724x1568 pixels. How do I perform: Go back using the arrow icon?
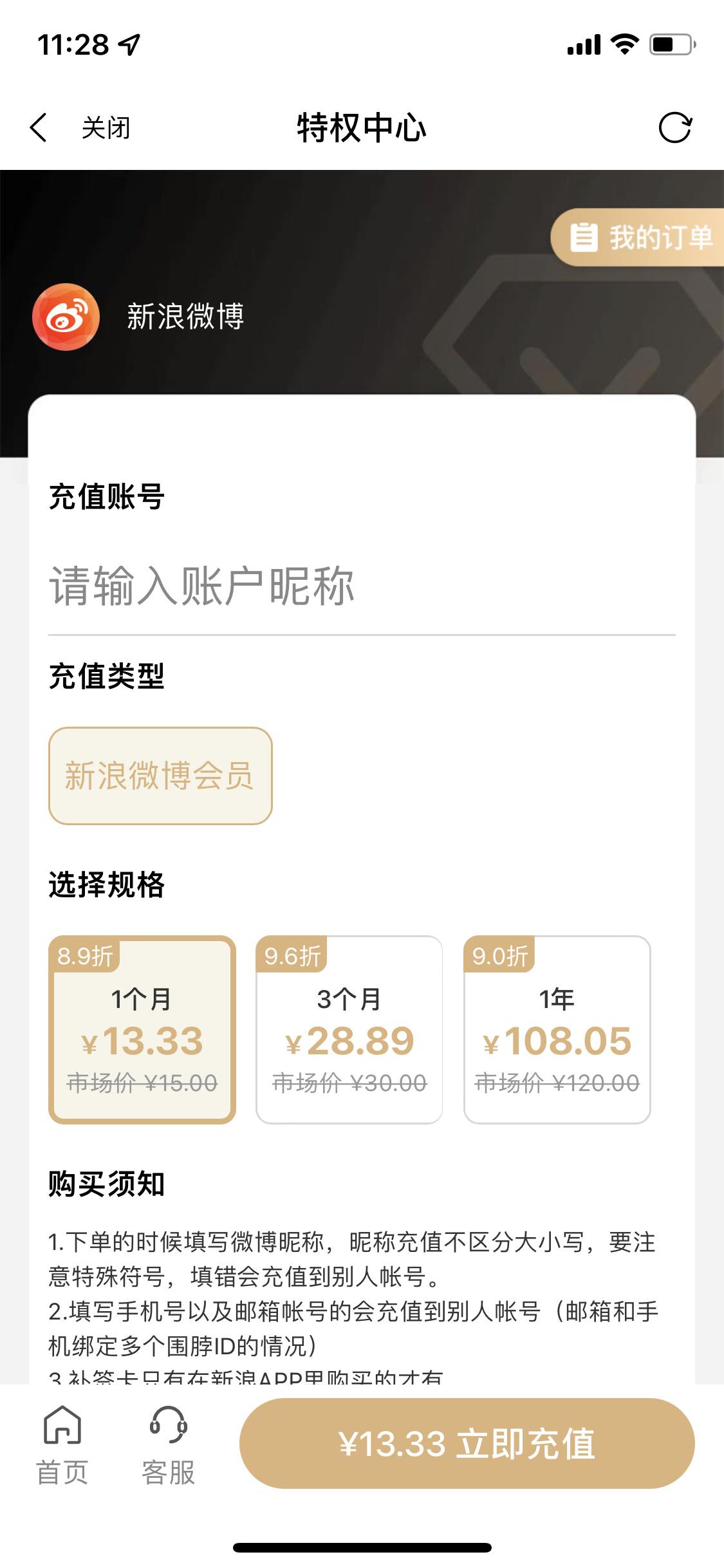[39, 127]
